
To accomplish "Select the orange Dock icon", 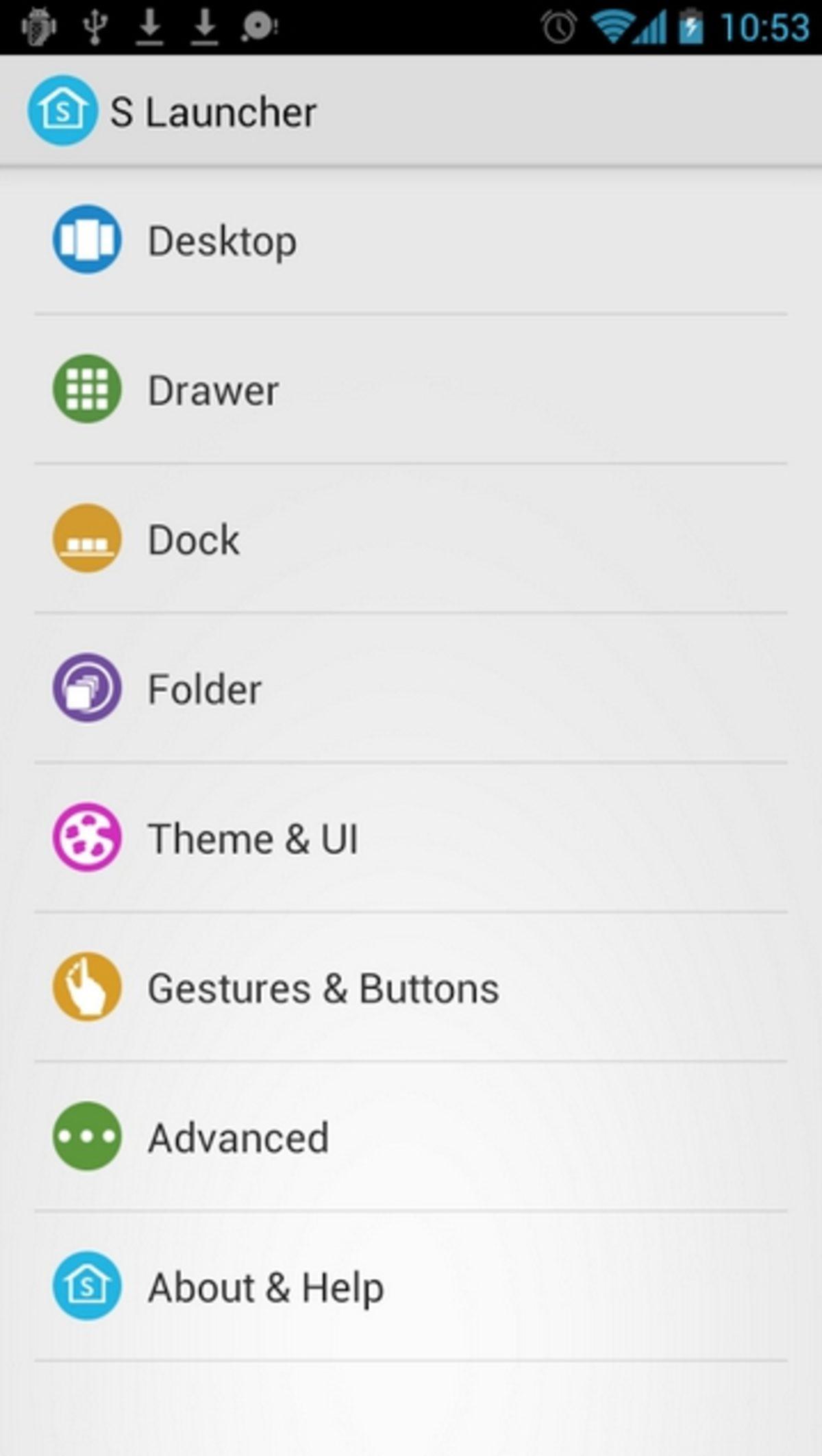I will click(87, 539).
